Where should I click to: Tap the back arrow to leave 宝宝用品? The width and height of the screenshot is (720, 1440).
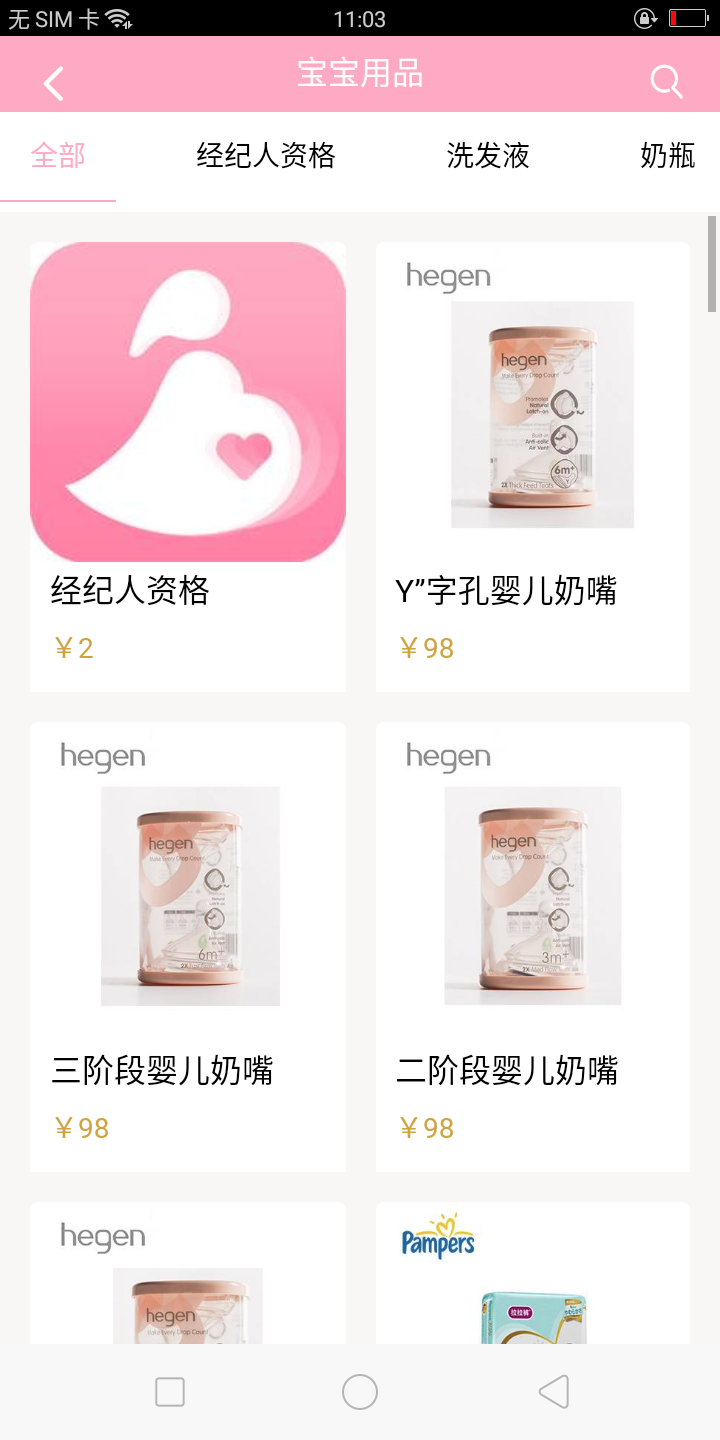click(53, 82)
